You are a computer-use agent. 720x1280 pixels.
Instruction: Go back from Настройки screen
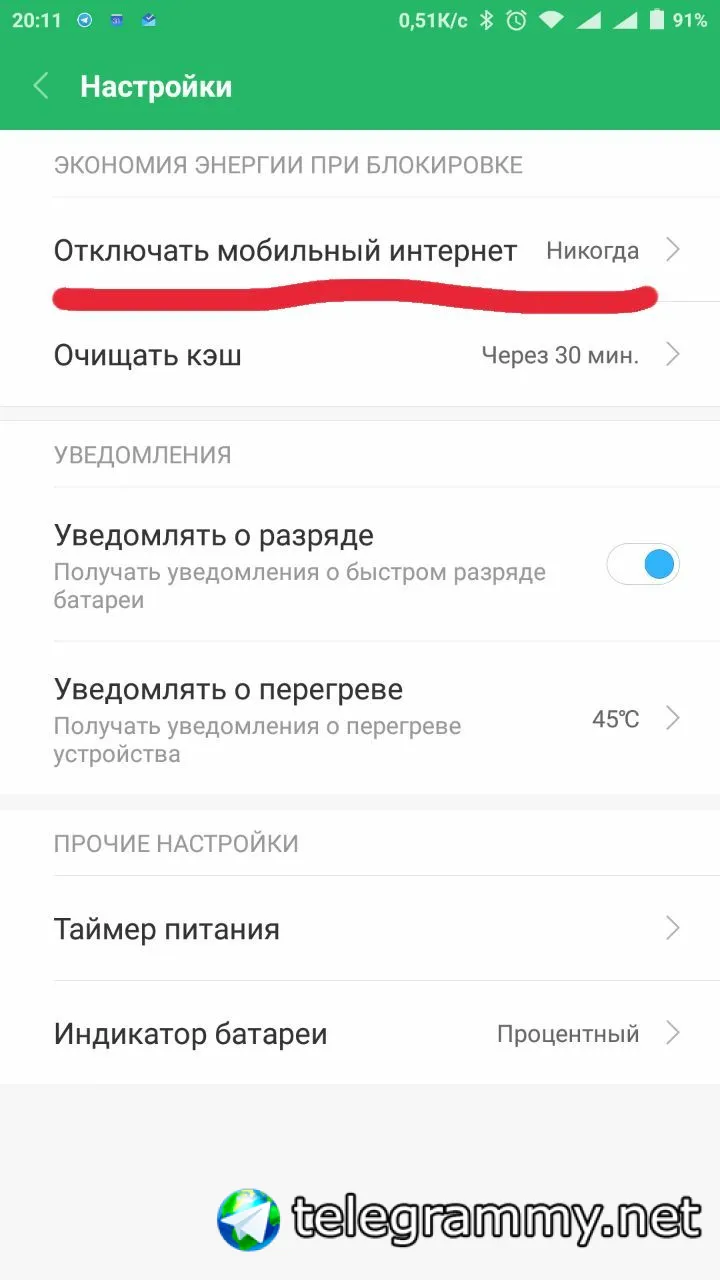point(41,86)
